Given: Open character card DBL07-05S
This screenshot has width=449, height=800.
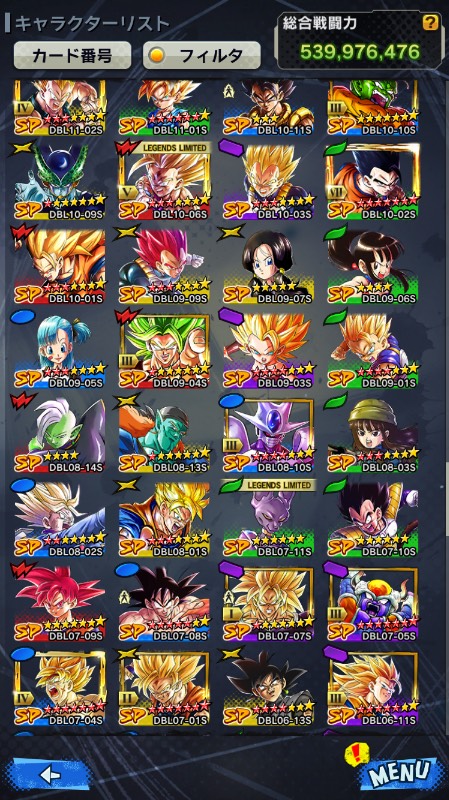Looking at the screenshot, I should pyautogui.click(x=372, y=604).
